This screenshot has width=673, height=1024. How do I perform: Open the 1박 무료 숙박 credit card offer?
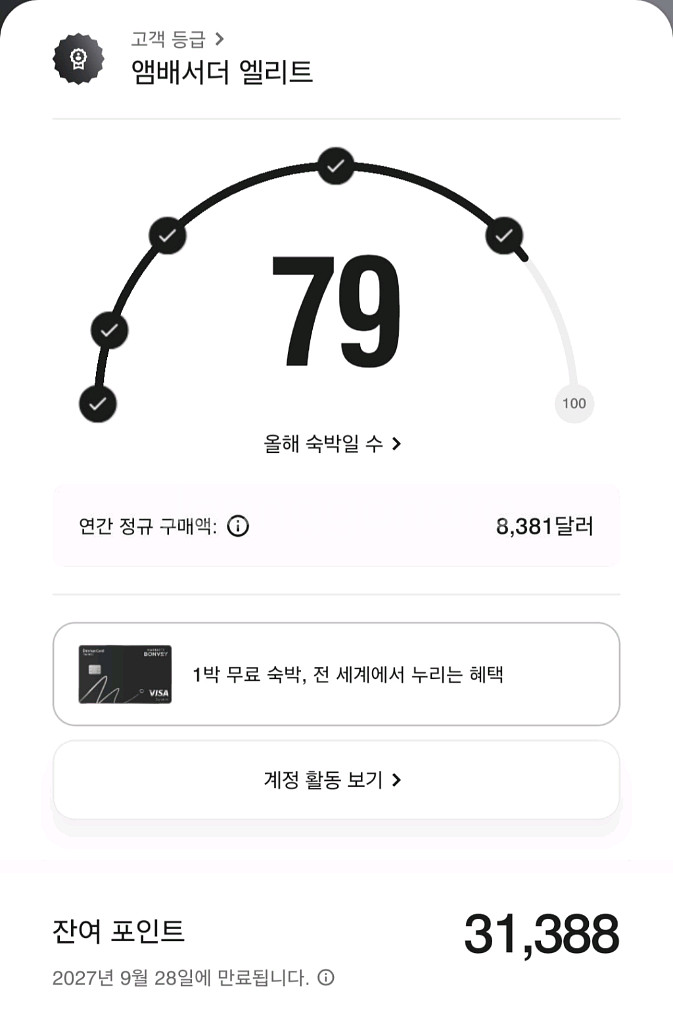point(336,674)
